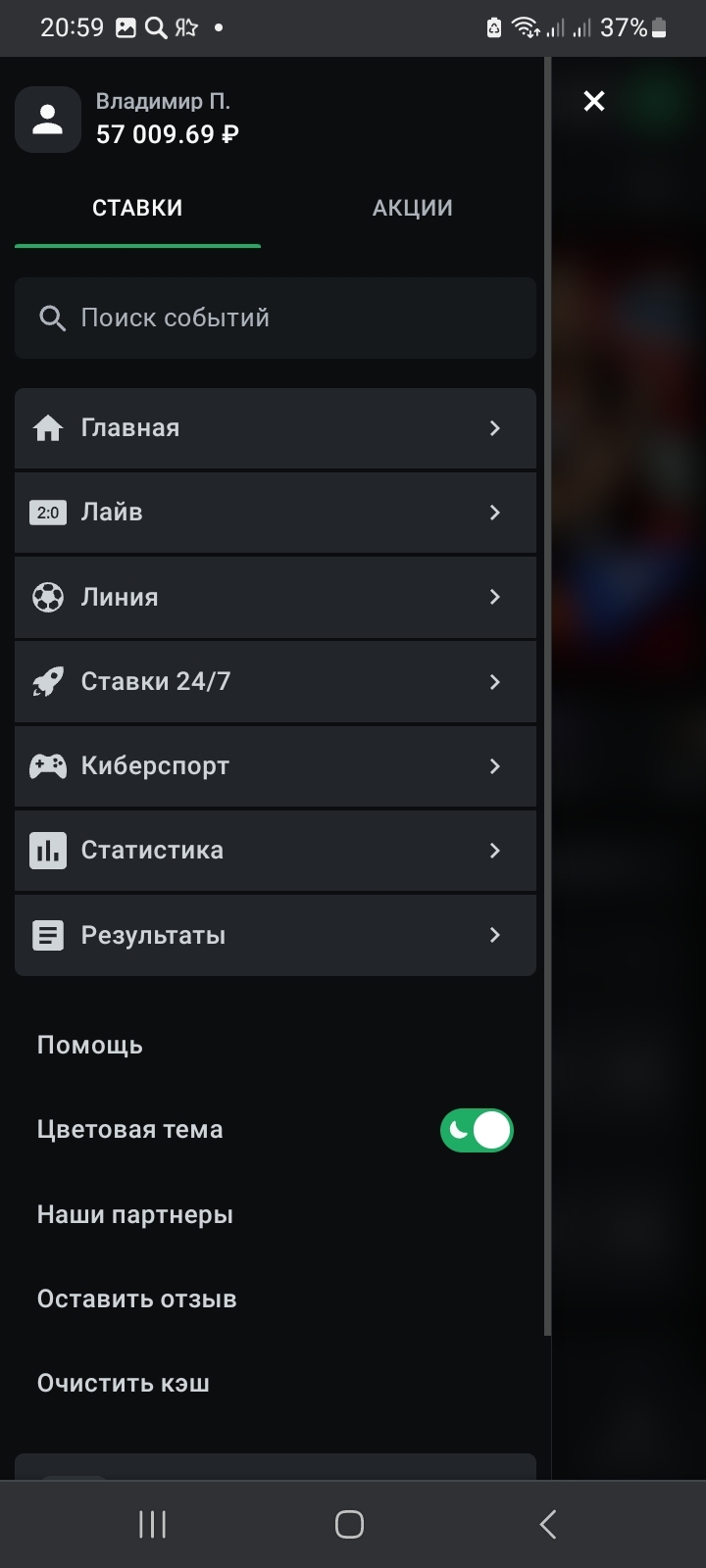Tap the Поиск событий search field

coord(275,318)
